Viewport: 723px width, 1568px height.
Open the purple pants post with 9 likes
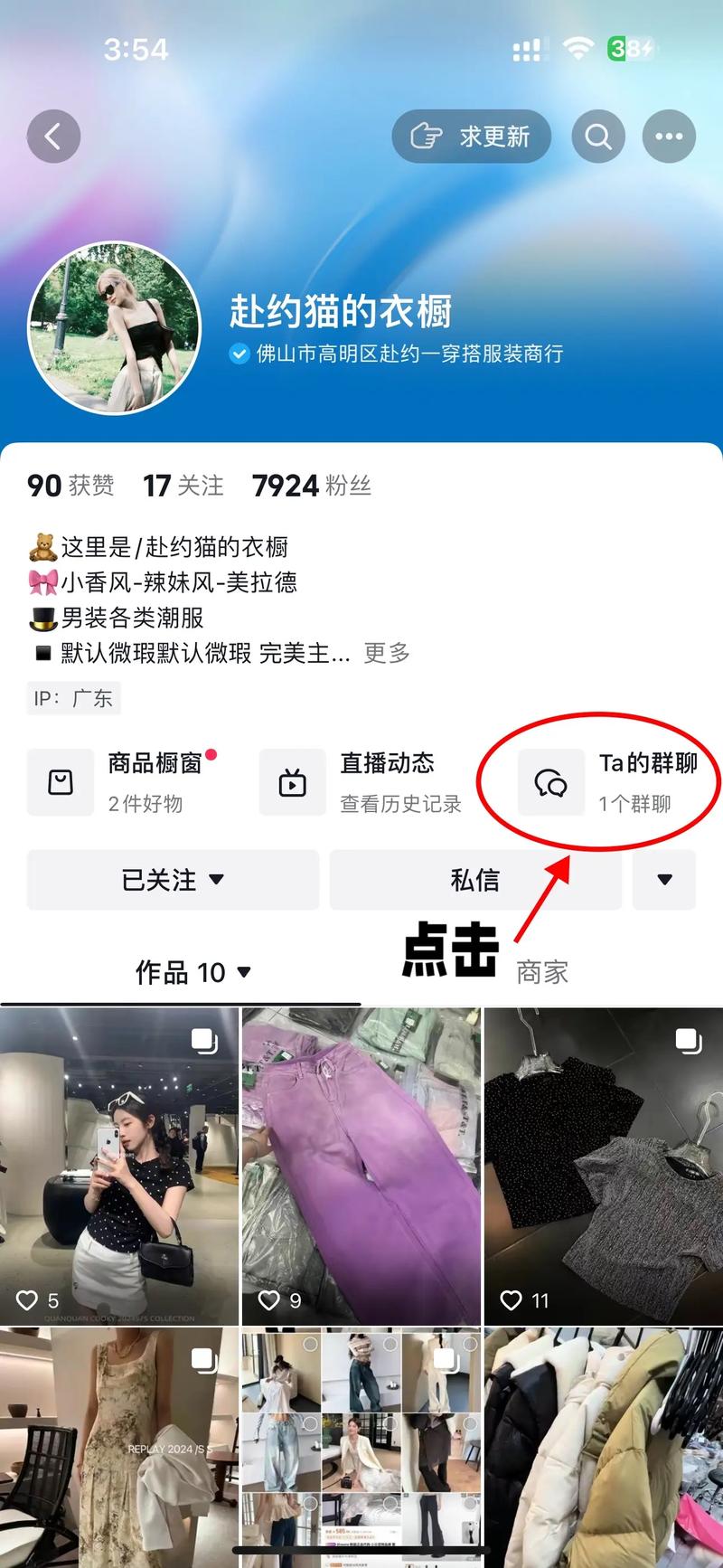tap(361, 1166)
